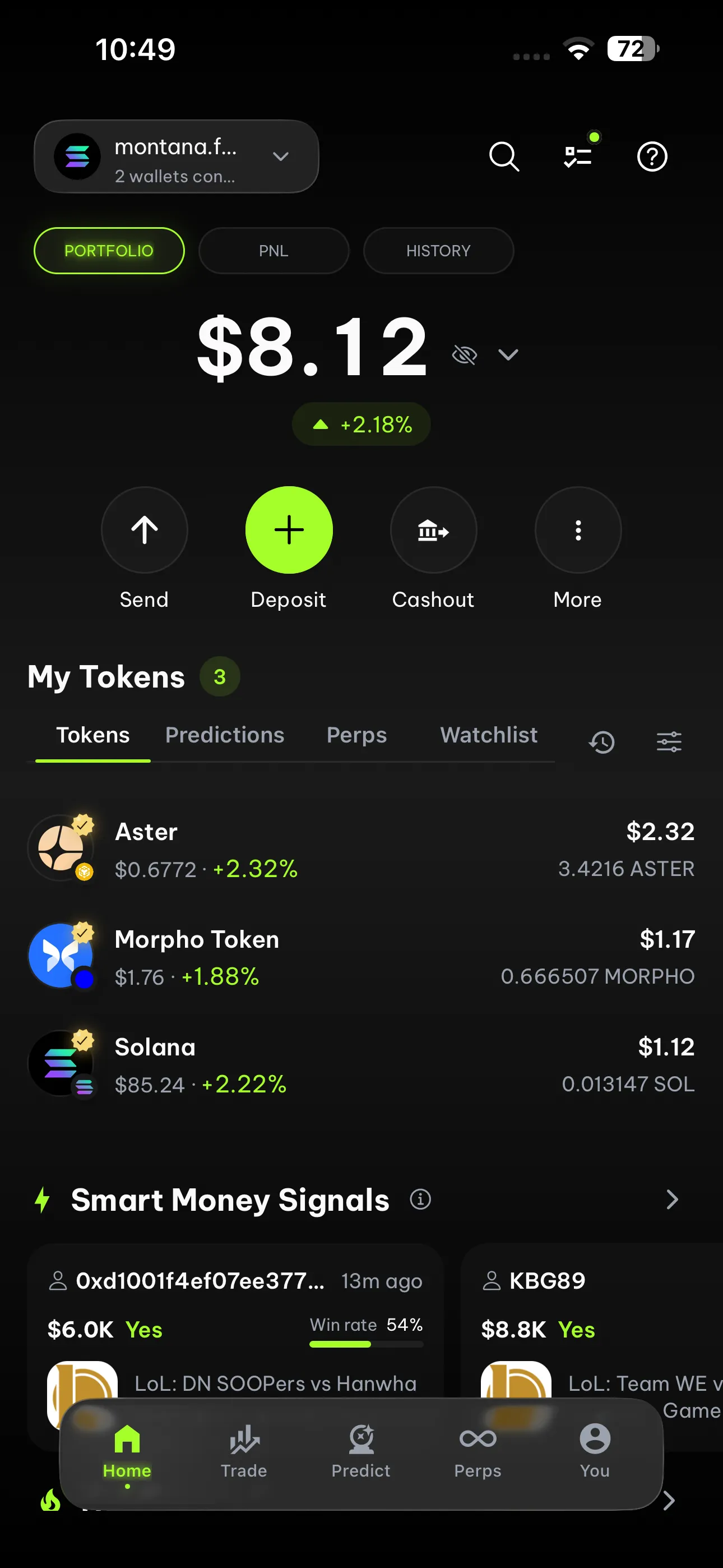Tap the +2.18% change pill
Image resolution: width=723 pixels, height=1568 pixels.
click(361, 425)
